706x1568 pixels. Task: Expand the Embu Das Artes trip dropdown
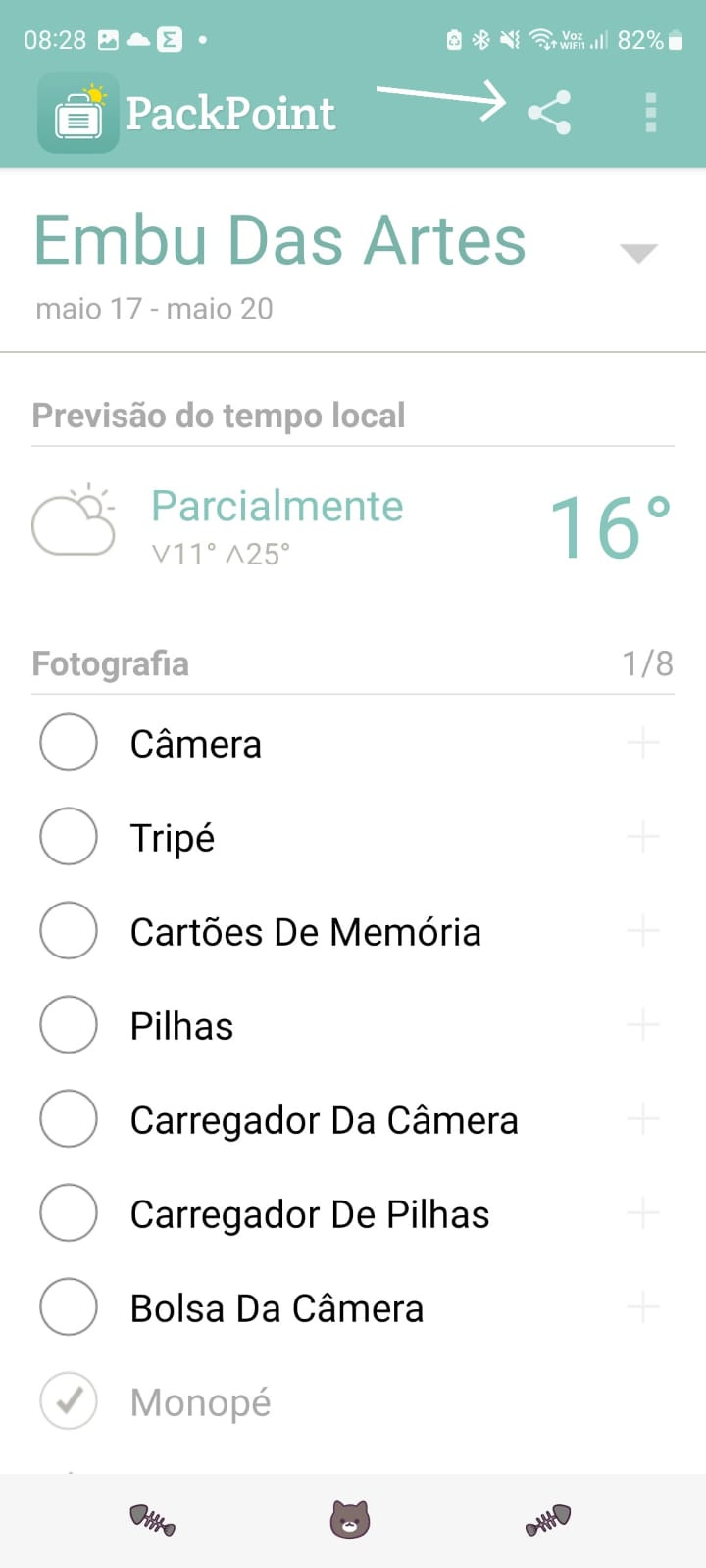click(638, 253)
